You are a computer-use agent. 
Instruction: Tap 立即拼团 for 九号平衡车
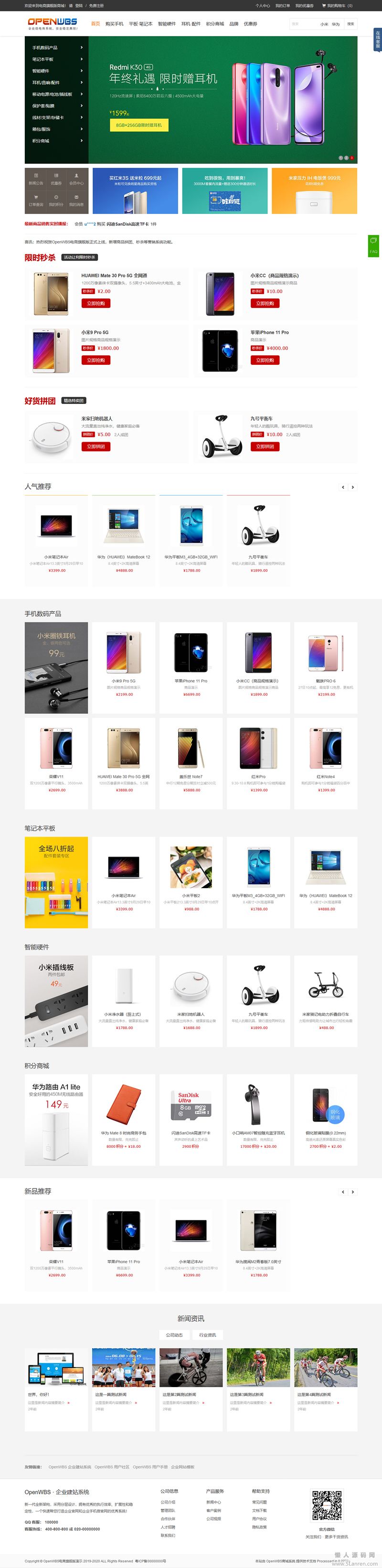pos(265,446)
